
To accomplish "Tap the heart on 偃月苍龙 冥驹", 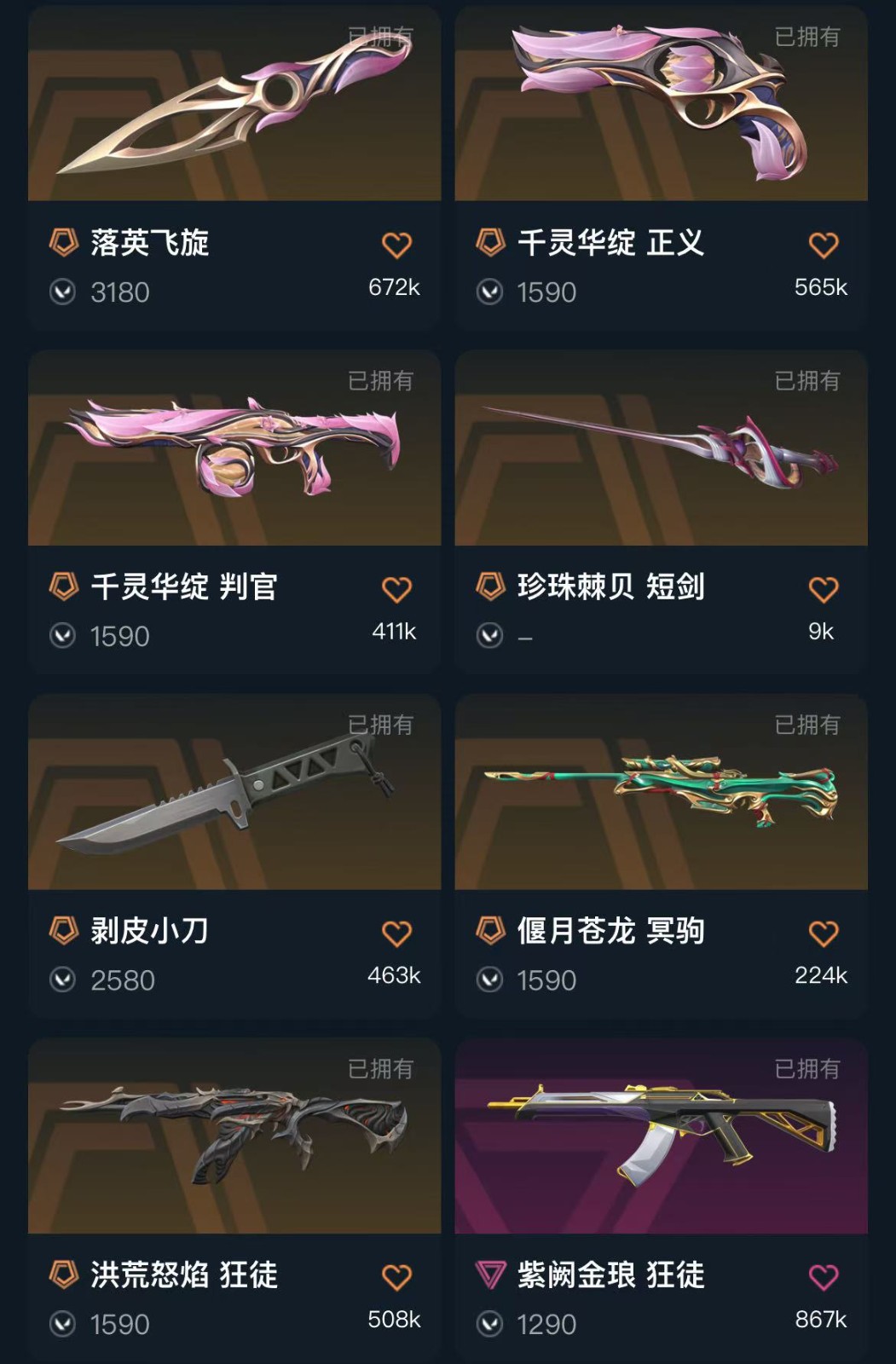I will point(823,933).
